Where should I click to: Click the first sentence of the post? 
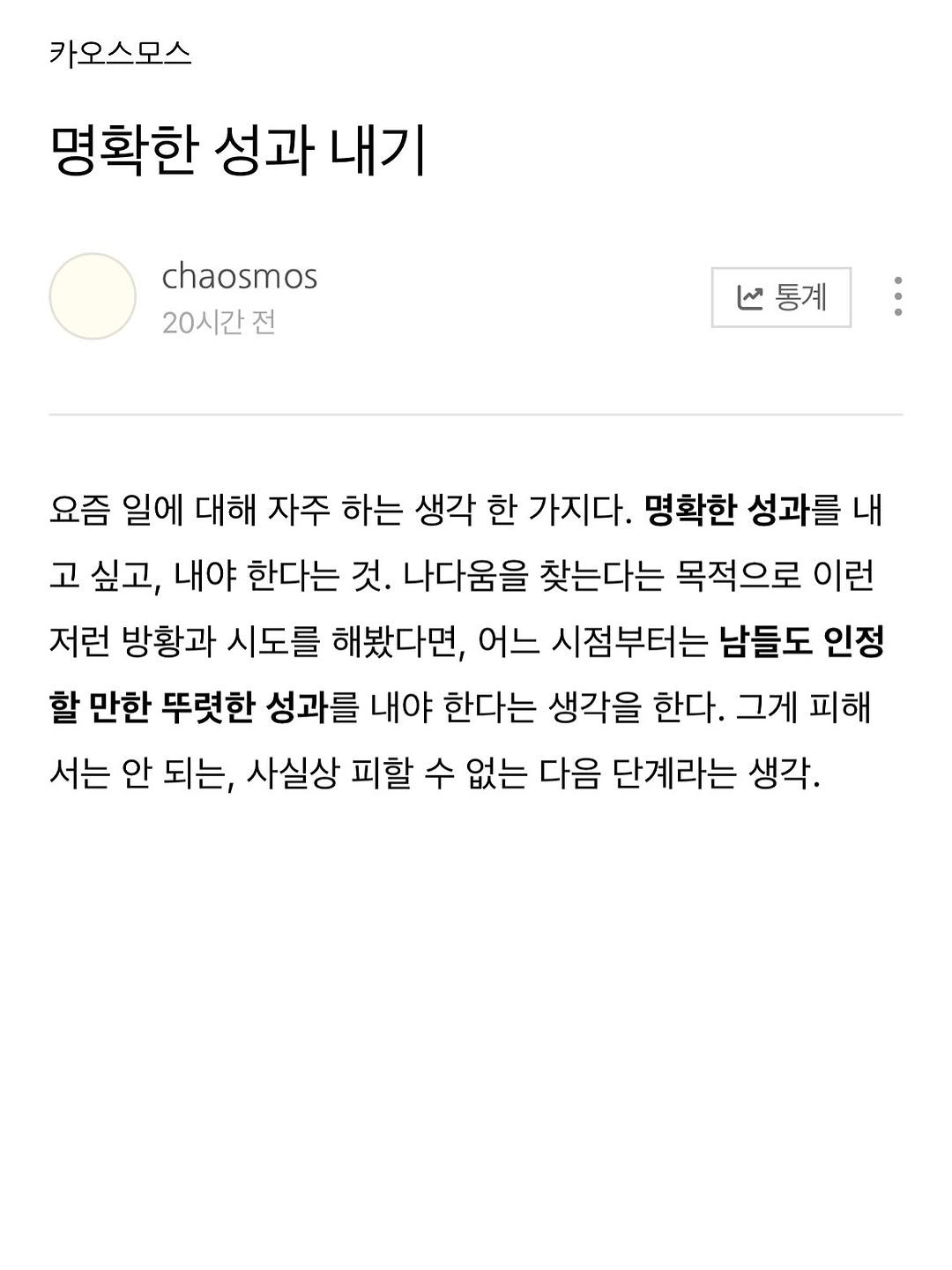[335, 510]
